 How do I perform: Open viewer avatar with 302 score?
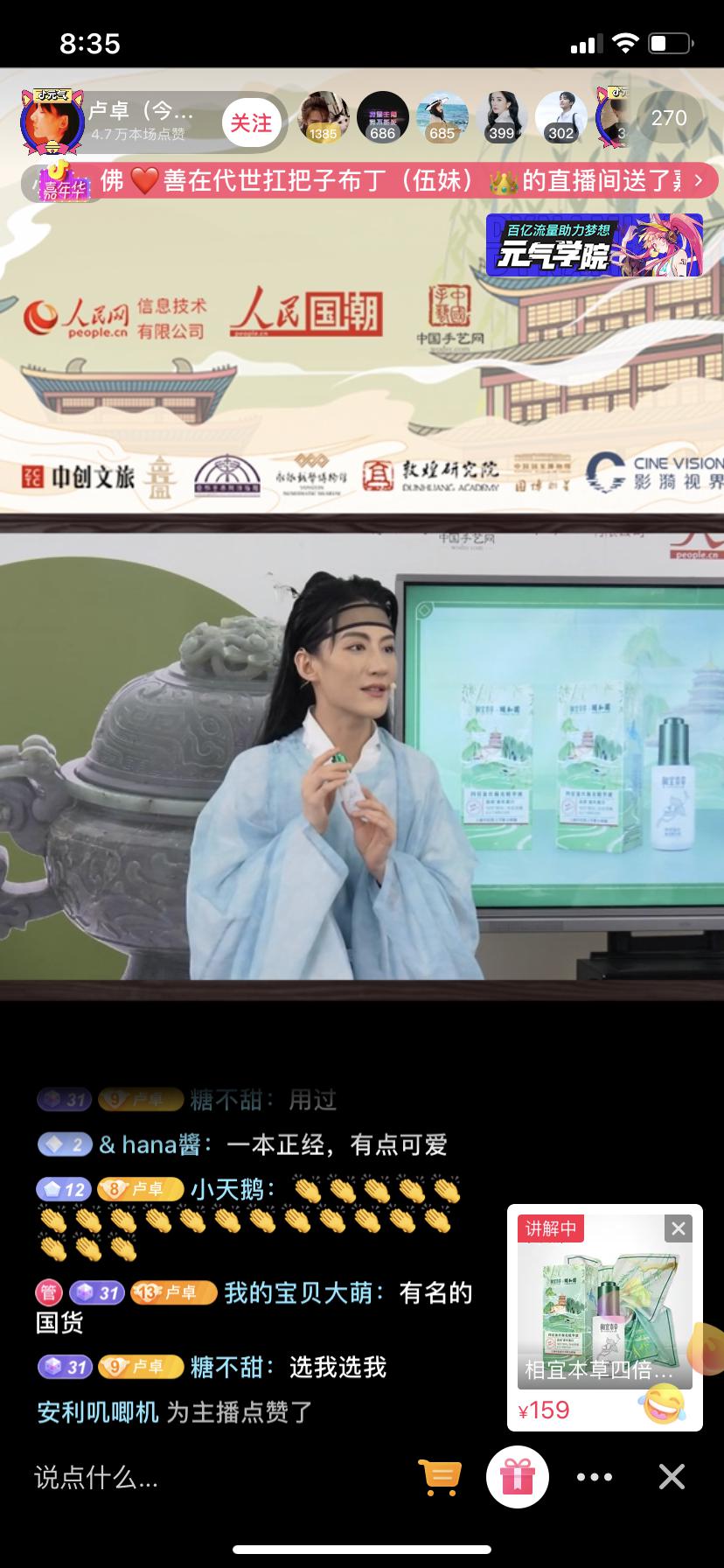tap(560, 117)
